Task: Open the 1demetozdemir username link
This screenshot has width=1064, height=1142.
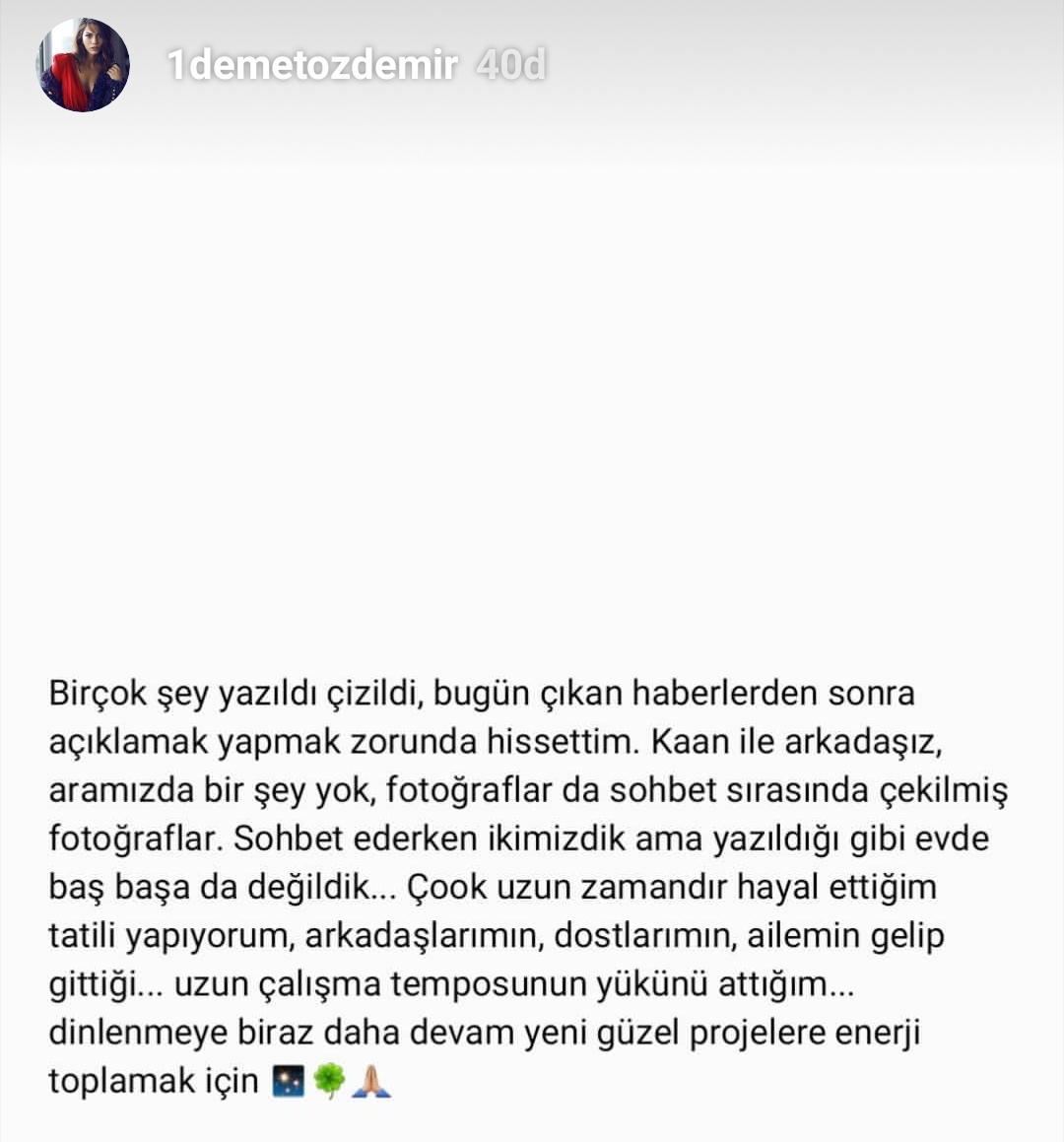Action: pos(312,65)
